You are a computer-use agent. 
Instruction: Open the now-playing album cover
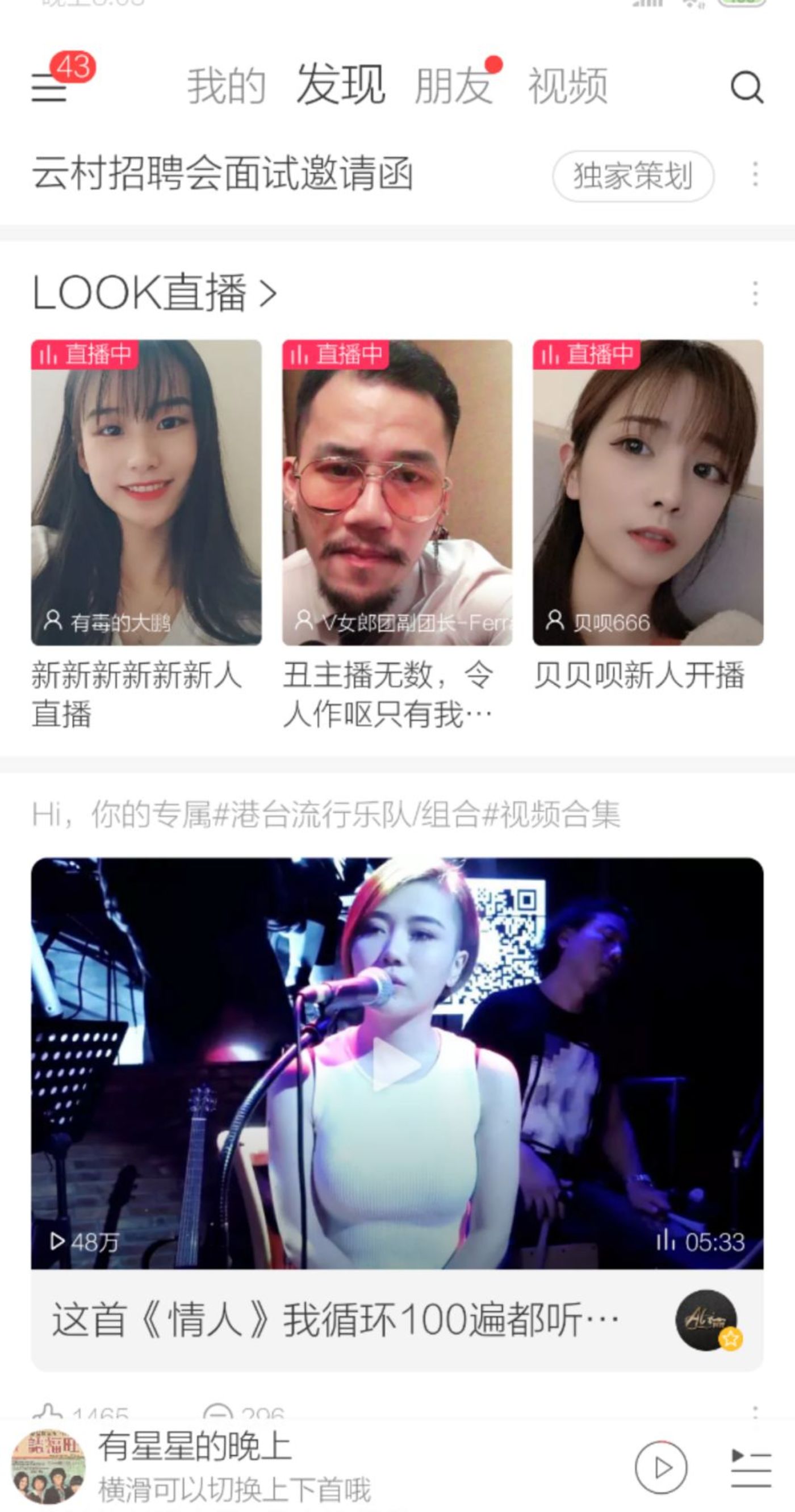[x=49, y=1466]
